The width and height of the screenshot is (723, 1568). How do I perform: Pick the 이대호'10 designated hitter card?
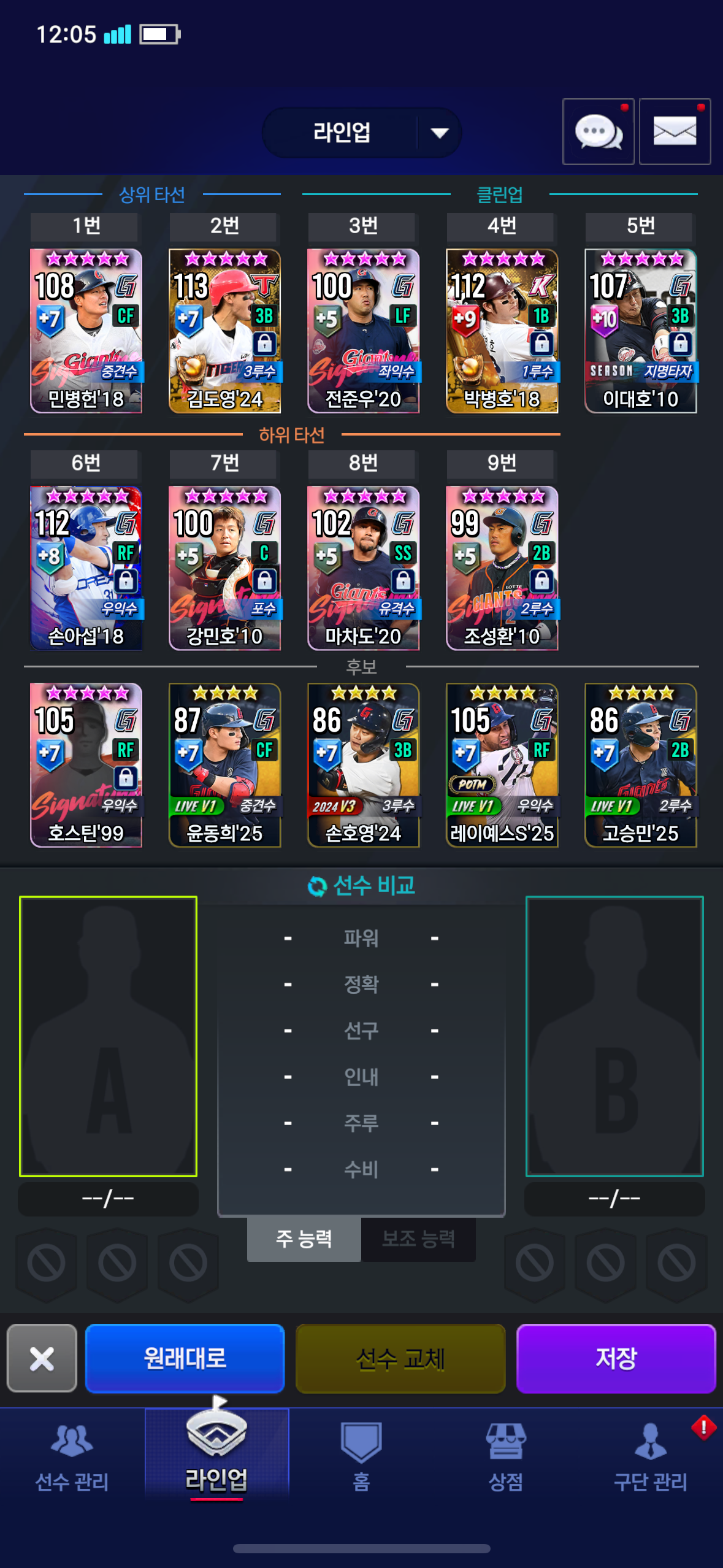pyautogui.click(x=641, y=331)
